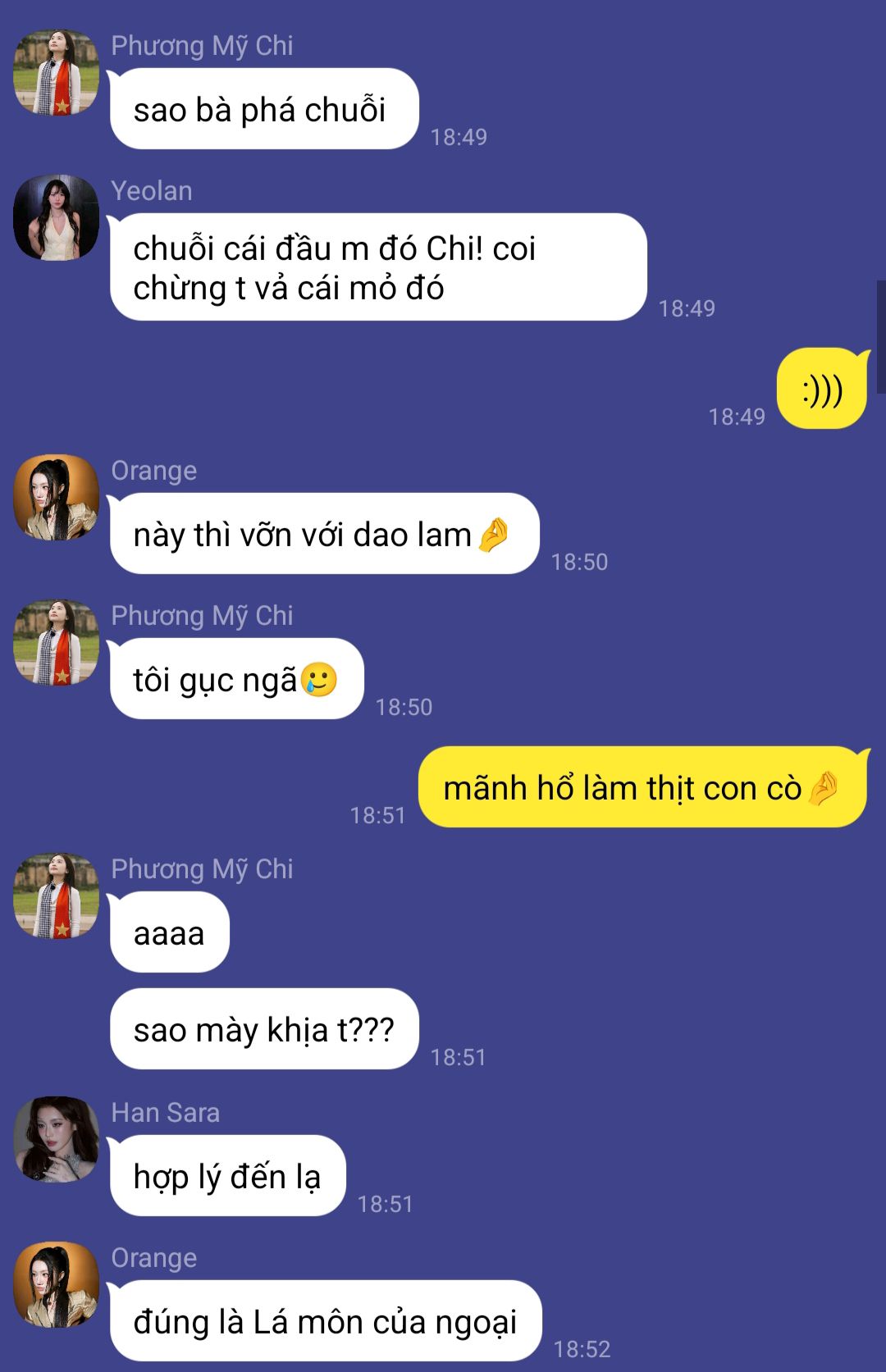Tap Orange's avatar next to 'này thì vỡn với dao lam'
The width and height of the screenshot is (886, 1372).
point(56,497)
